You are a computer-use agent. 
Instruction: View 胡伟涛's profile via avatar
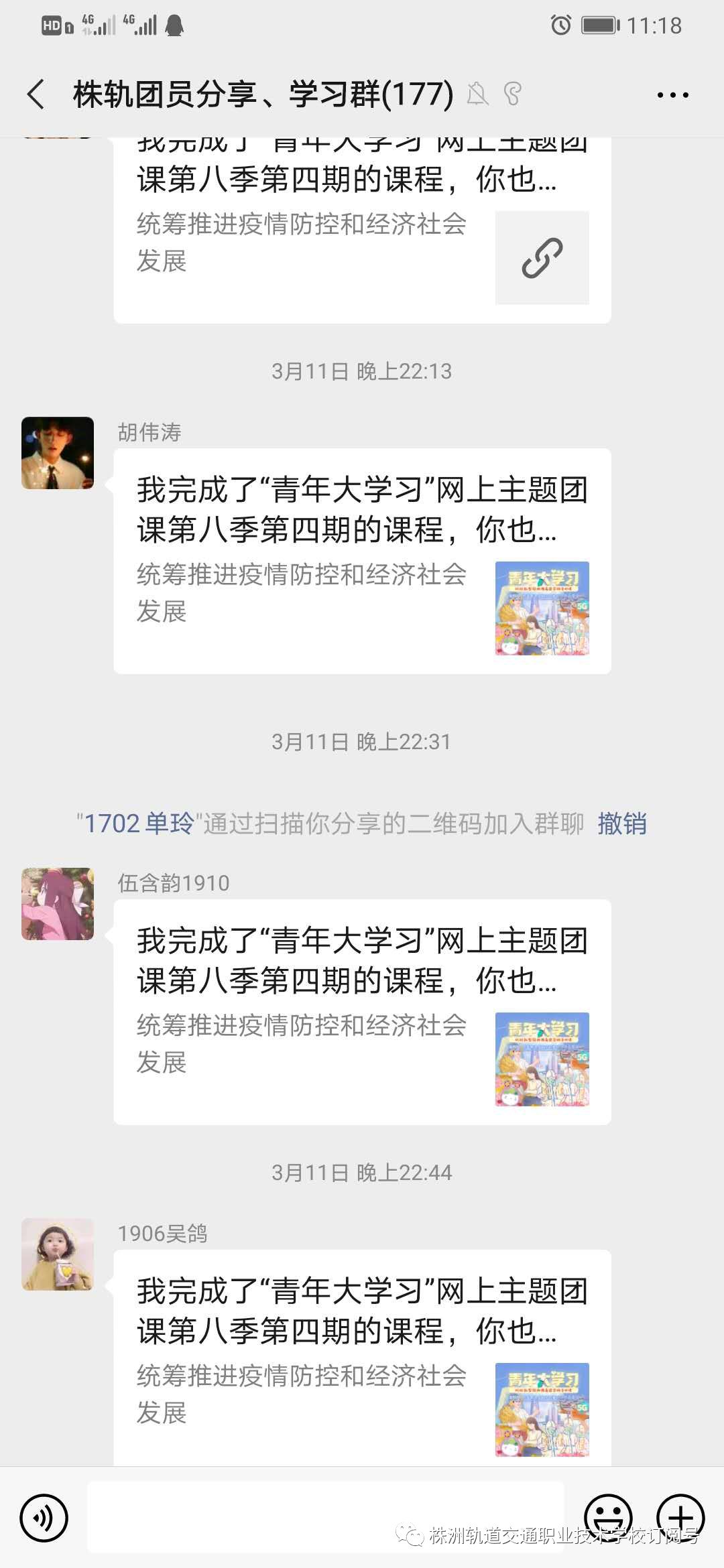click(58, 453)
